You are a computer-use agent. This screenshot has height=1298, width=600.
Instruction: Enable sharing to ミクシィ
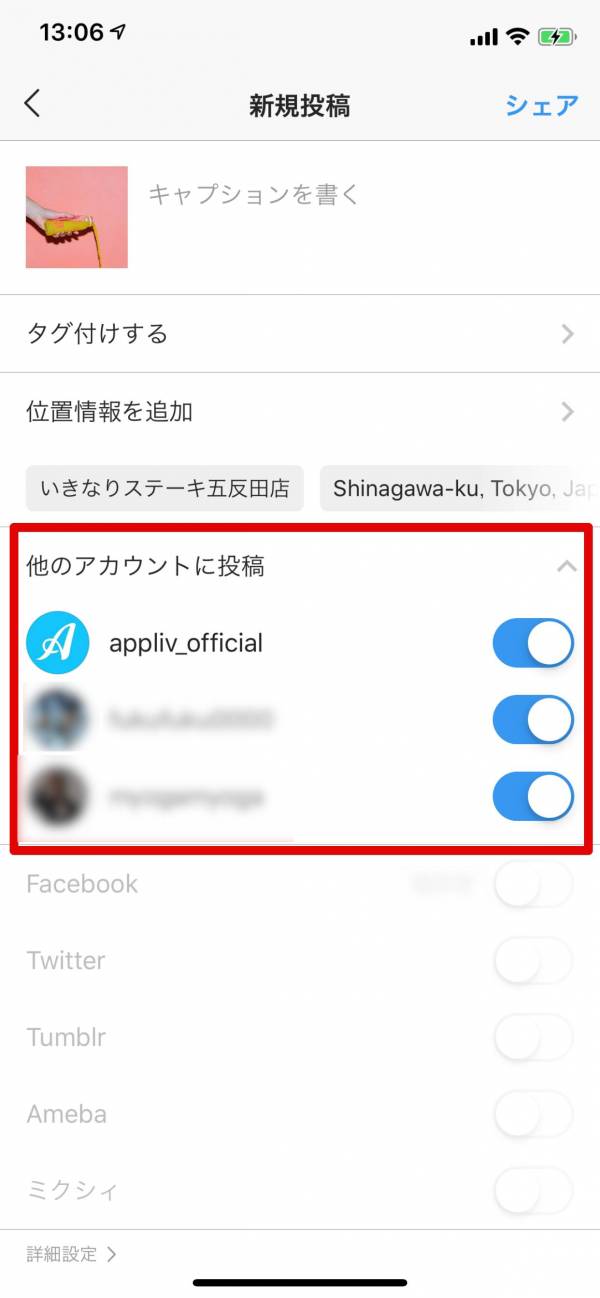pos(533,1190)
